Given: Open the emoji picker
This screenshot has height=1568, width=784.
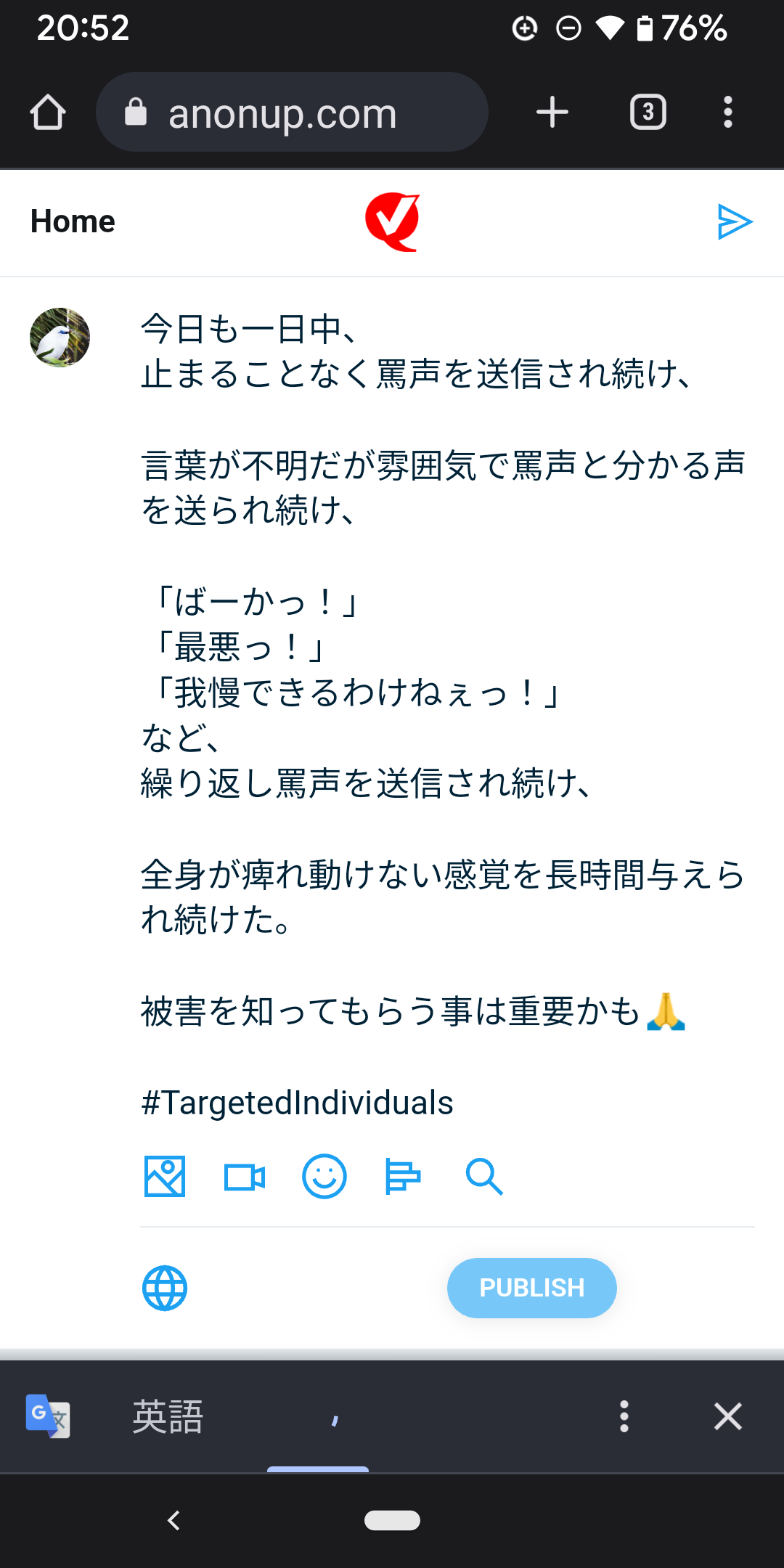Looking at the screenshot, I should (324, 1176).
